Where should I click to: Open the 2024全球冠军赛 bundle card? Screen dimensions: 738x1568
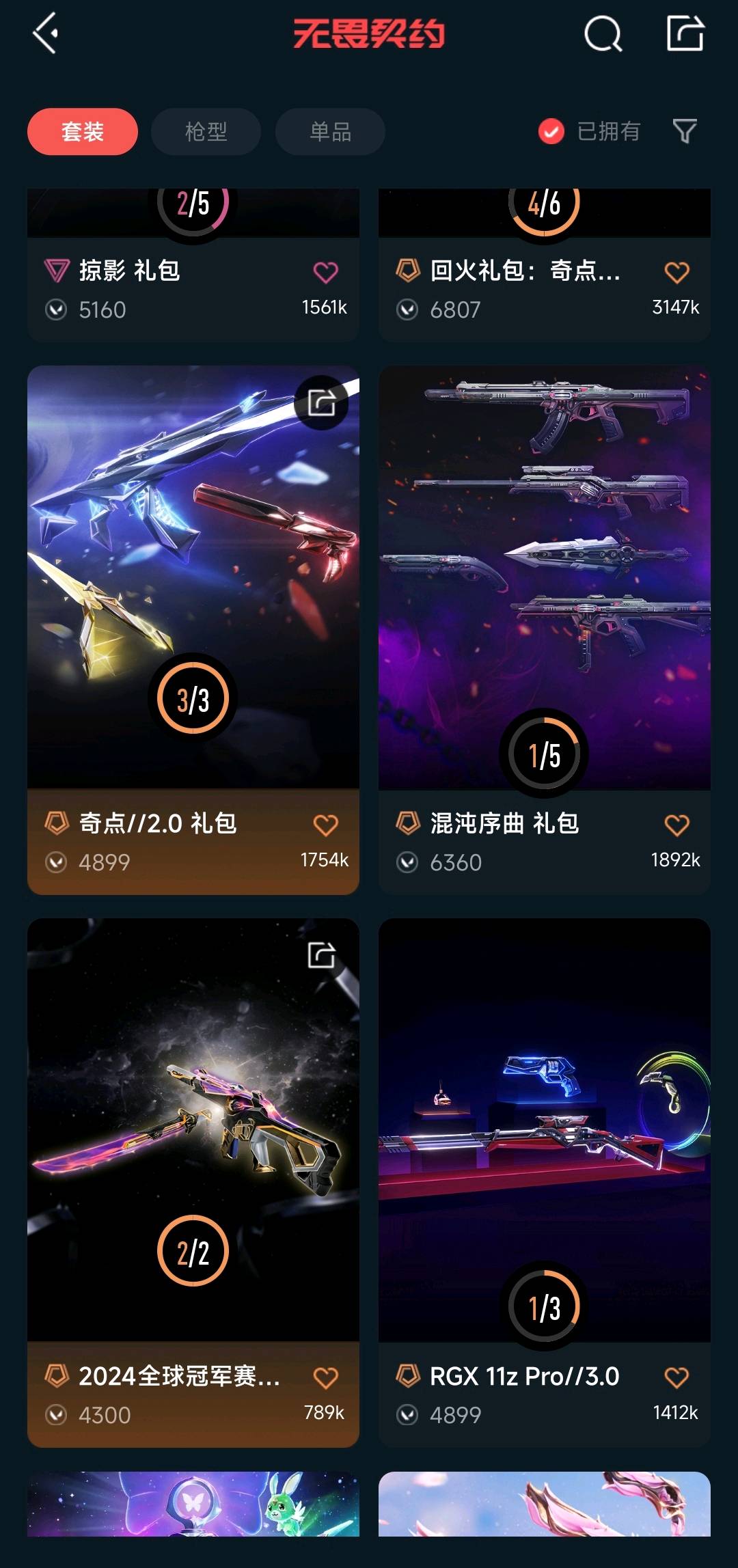[x=193, y=1134]
